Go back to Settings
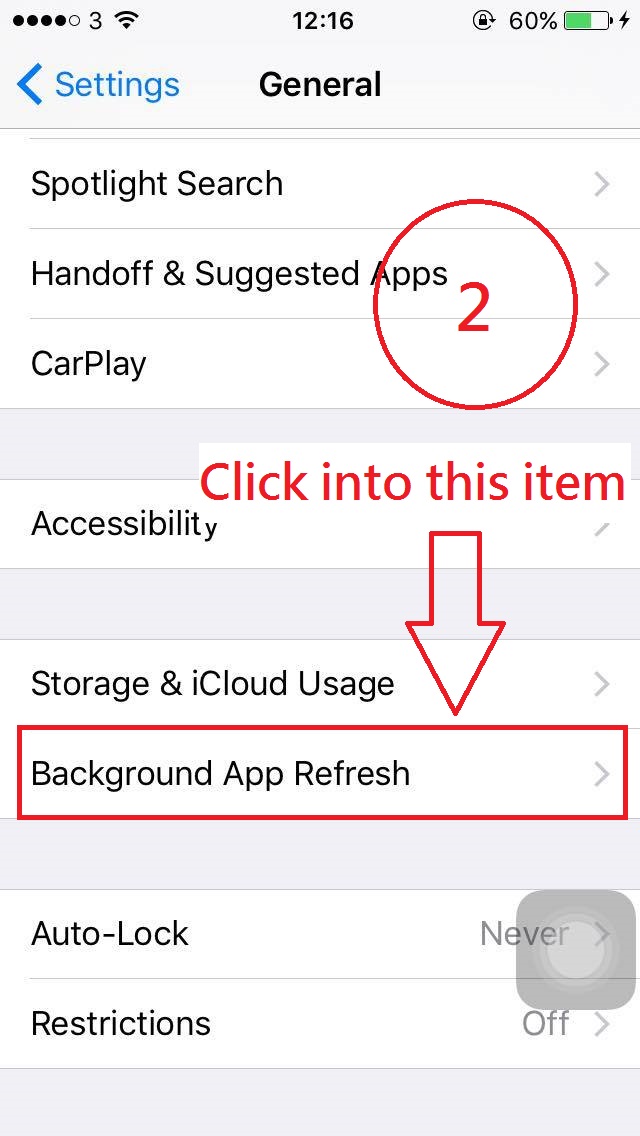 (x=98, y=85)
